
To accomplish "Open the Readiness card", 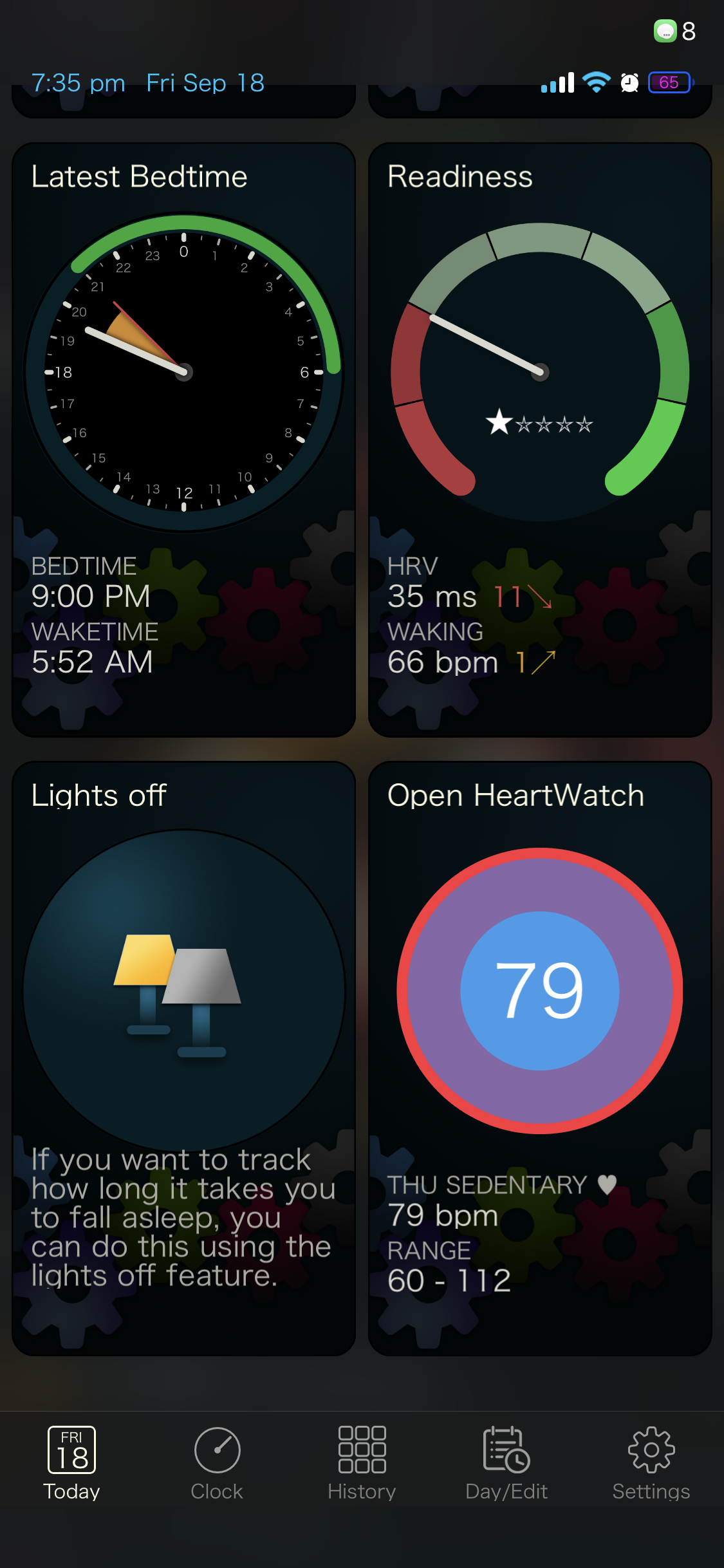I will pyautogui.click(x=539, y=440).
